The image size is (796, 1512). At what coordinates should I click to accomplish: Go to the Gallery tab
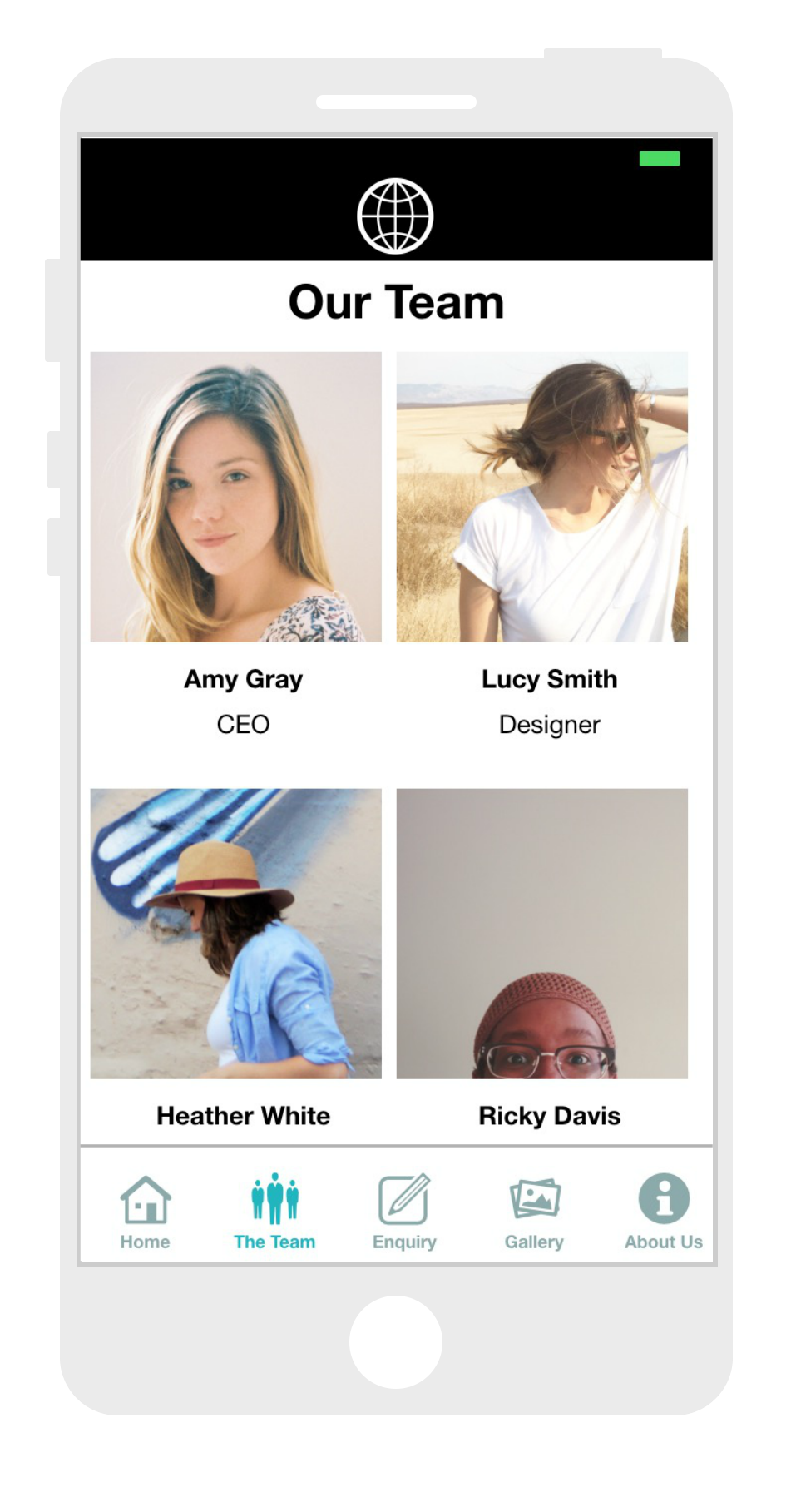534,1210
